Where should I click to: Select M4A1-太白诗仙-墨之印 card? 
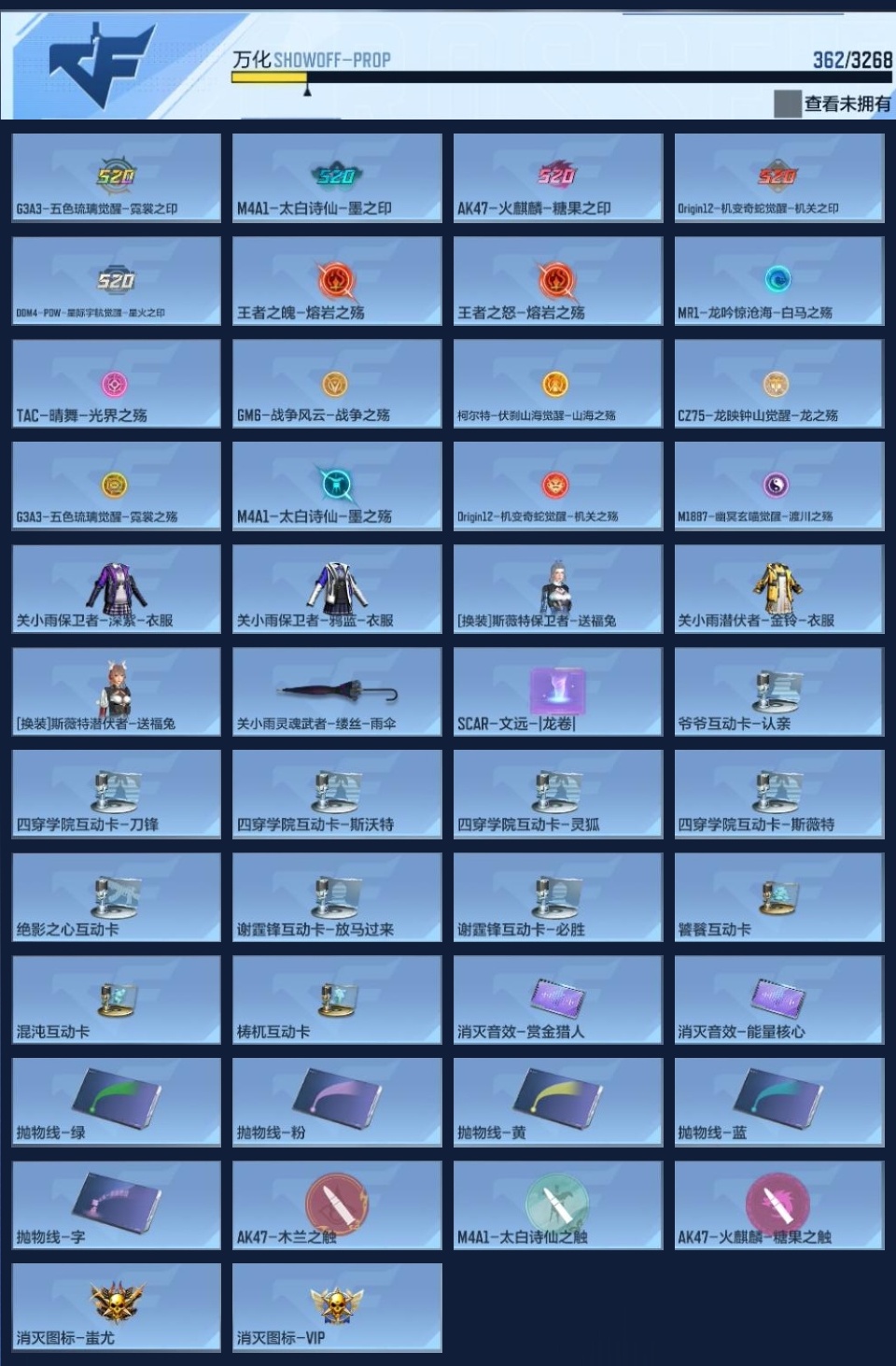tap(337, 178)
